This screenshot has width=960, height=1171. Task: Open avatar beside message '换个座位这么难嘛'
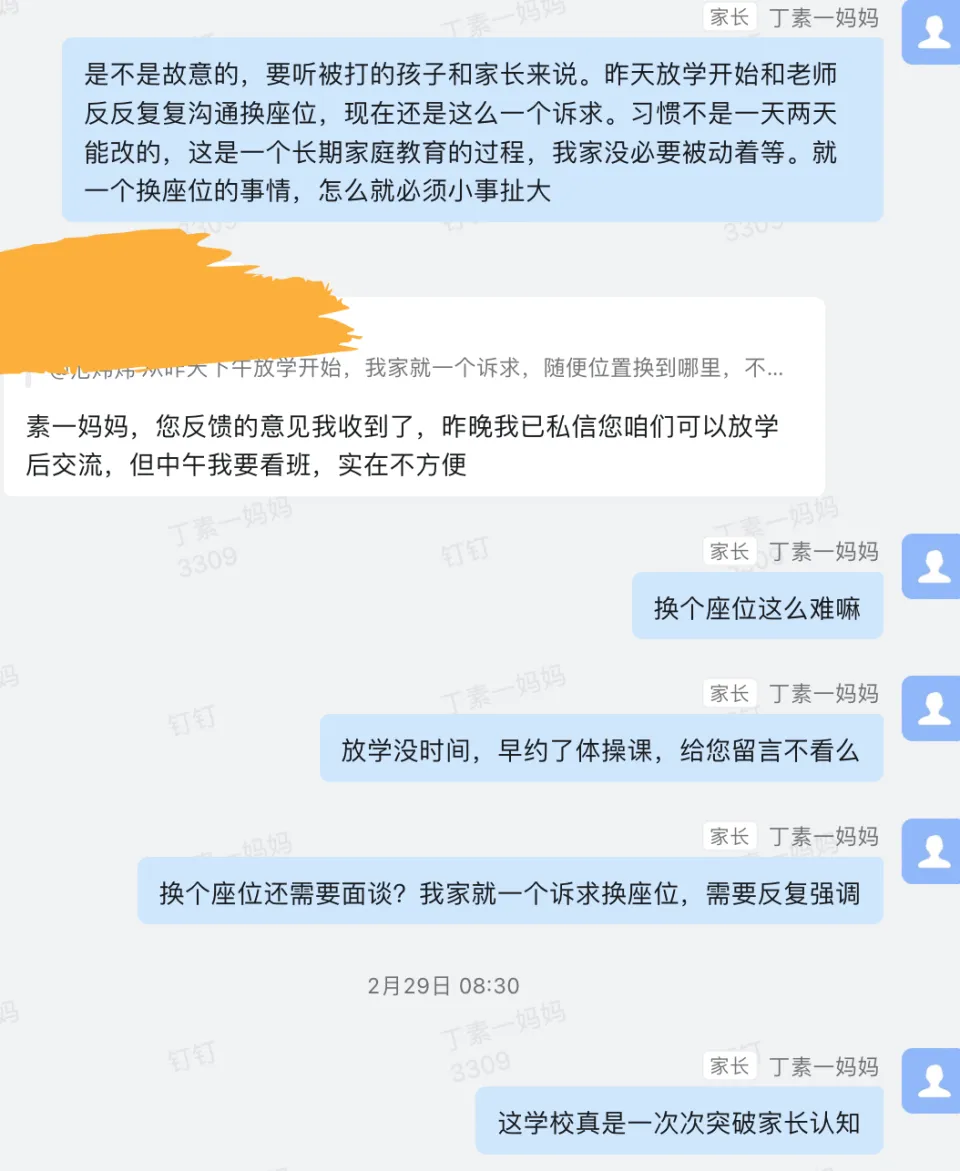coord(933,566)
